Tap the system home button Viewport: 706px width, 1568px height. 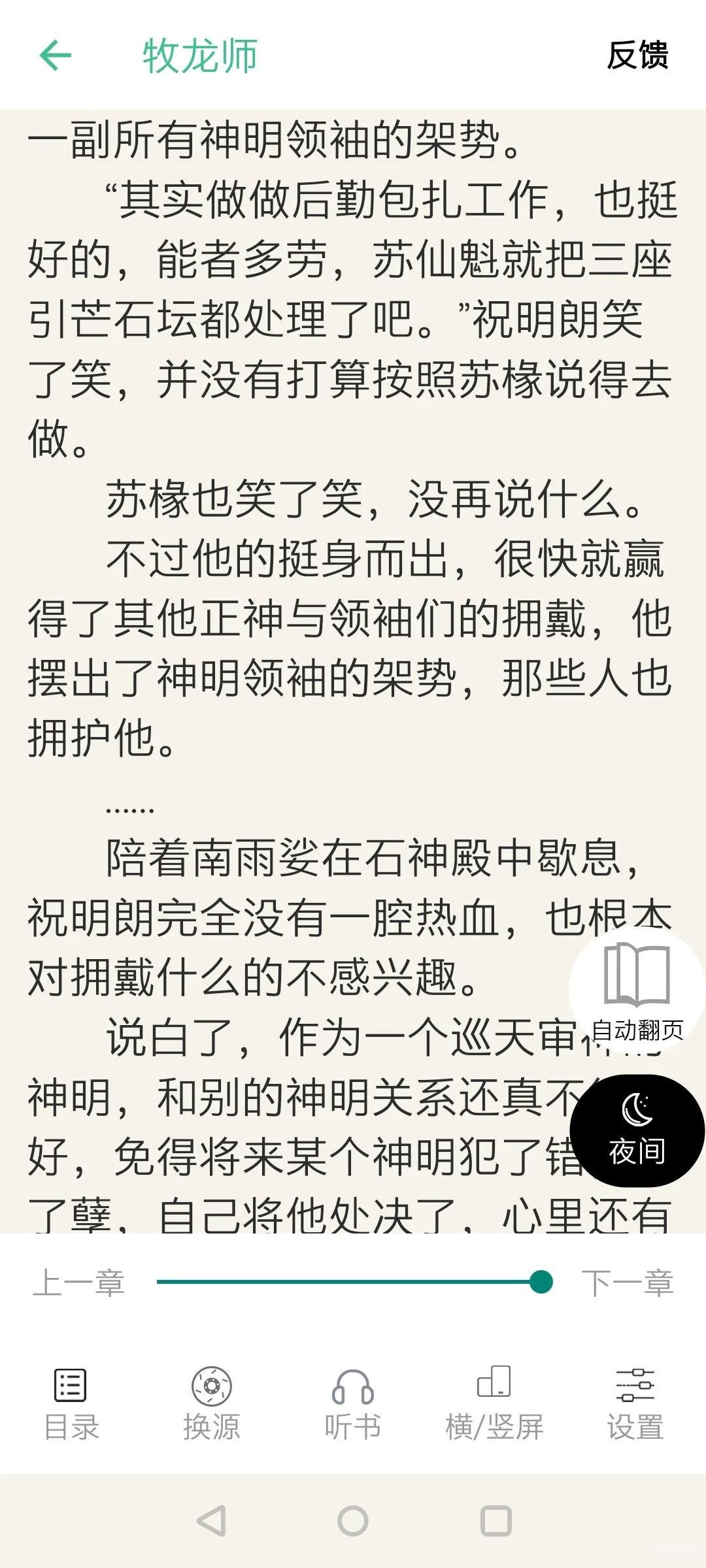coord(352,1522)
